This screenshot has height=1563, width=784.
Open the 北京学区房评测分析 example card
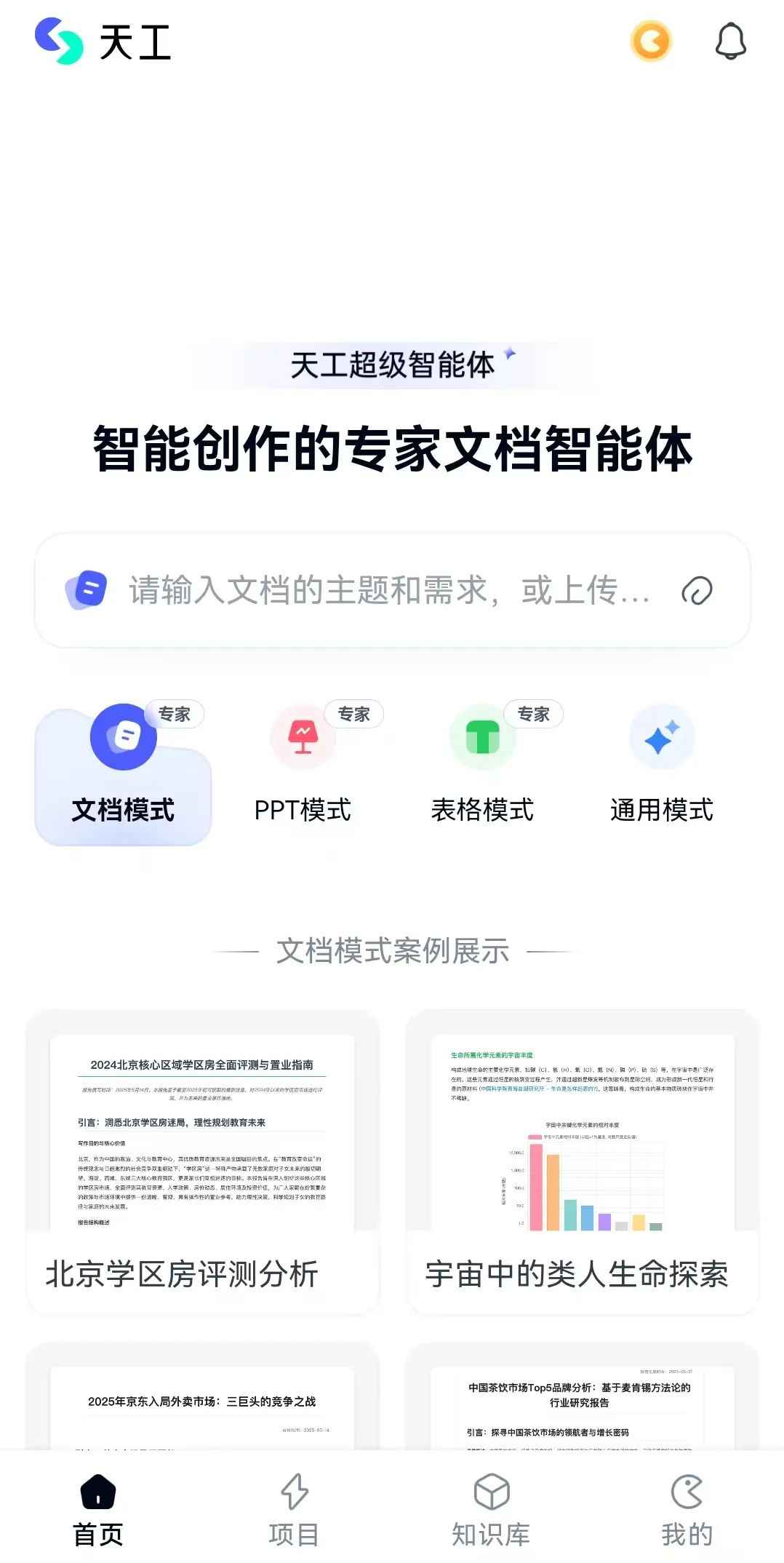click(x=202, y=1162)
